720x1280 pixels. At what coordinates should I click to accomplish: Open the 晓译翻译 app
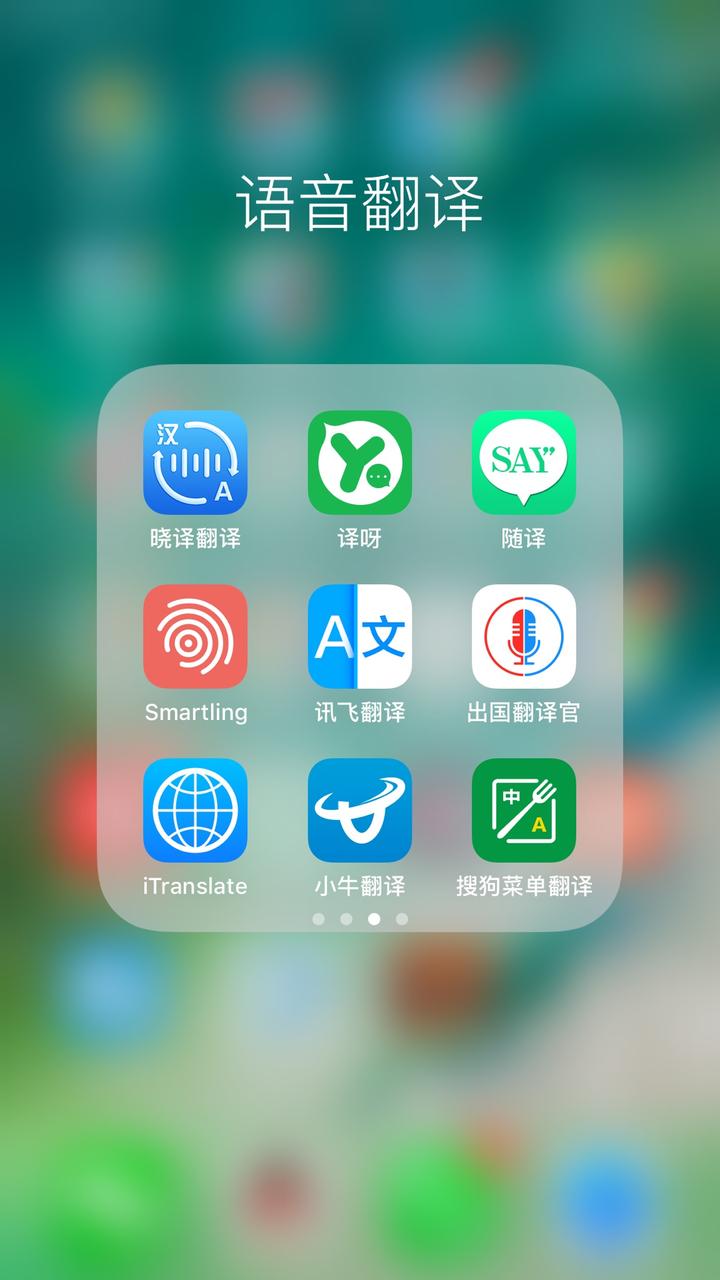[195, 462]
